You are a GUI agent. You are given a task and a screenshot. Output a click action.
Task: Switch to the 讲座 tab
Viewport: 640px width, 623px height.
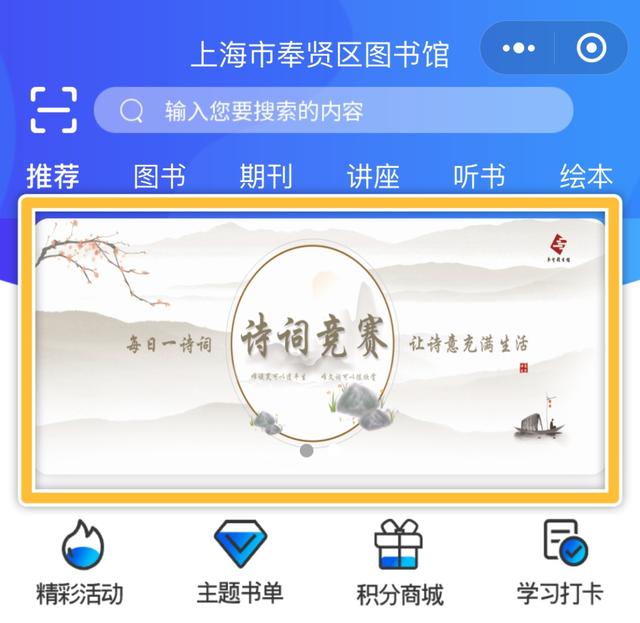coord(373,177)
